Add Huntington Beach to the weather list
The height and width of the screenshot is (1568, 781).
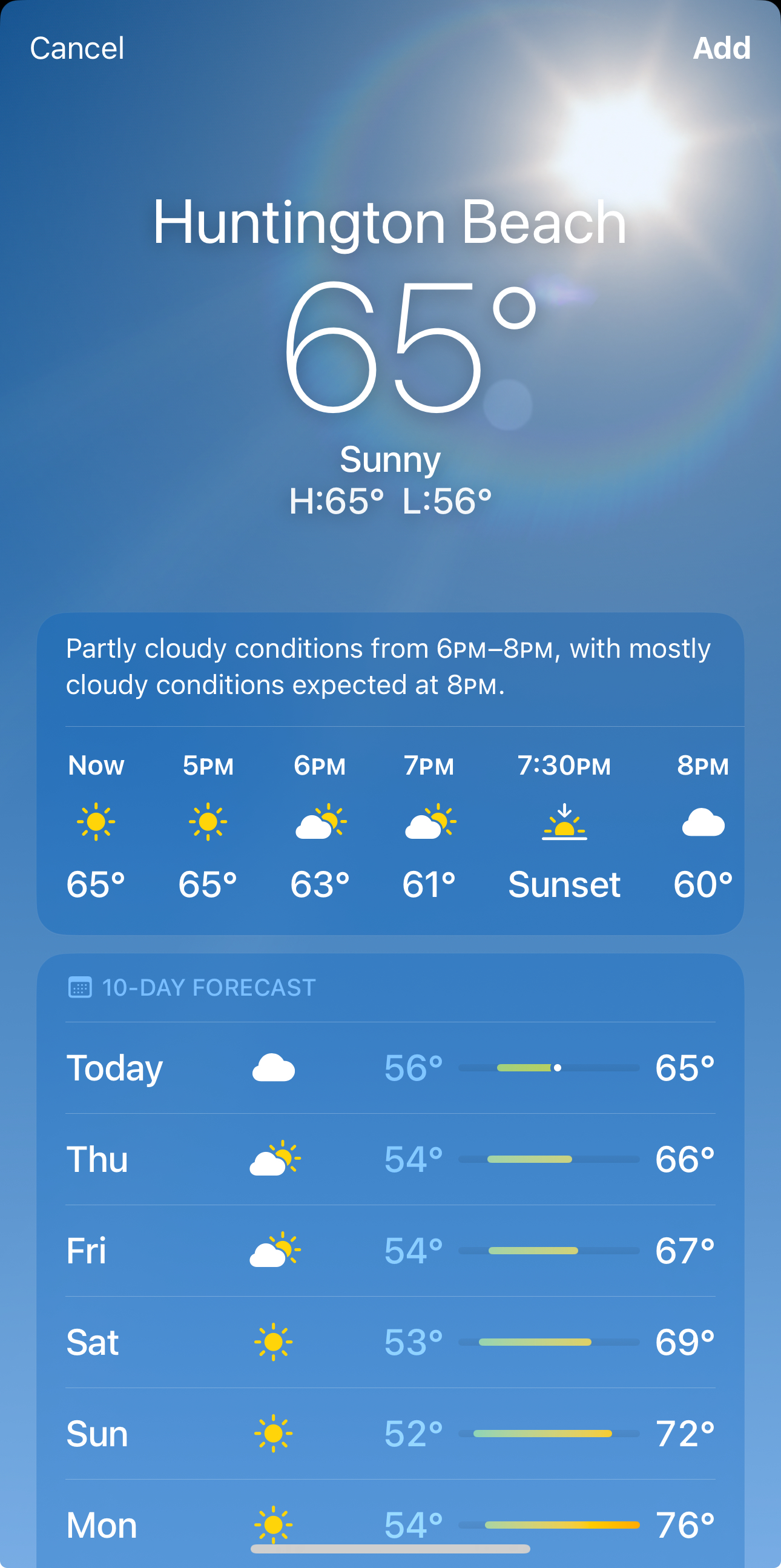[x=722, y=48]
